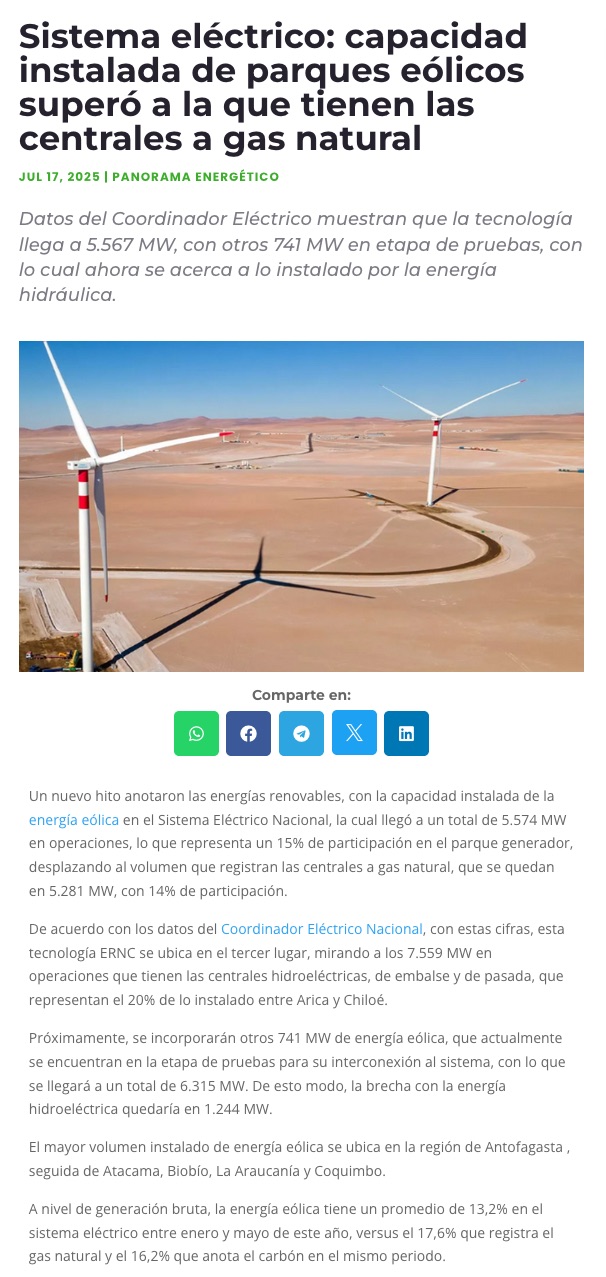Share the article on WhatsApp
Image resolution: width=606 pixels, height=1277 pixels.
pyautogui.click(x=196, y=733)
